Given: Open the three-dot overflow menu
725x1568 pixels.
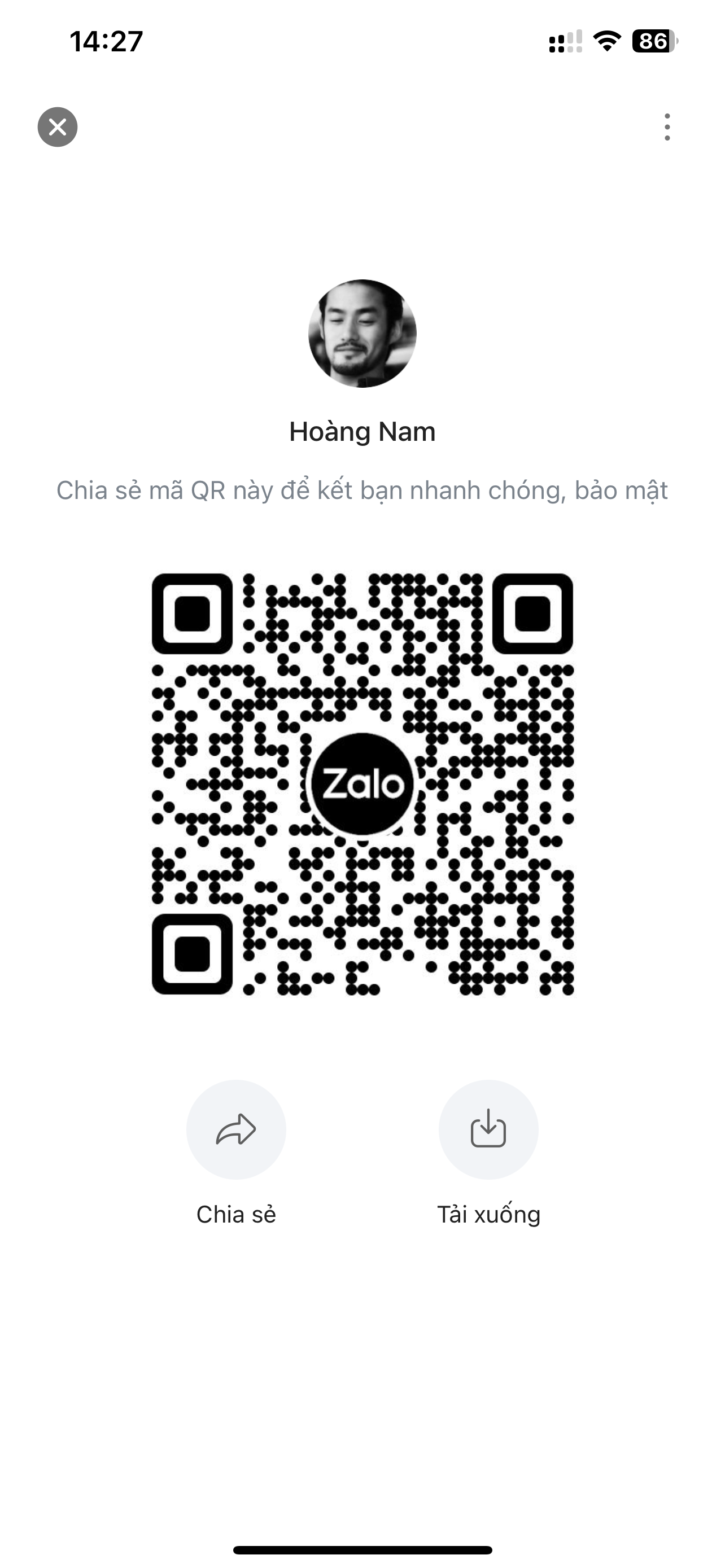Looking at the screenshot, I should [667, 127].
